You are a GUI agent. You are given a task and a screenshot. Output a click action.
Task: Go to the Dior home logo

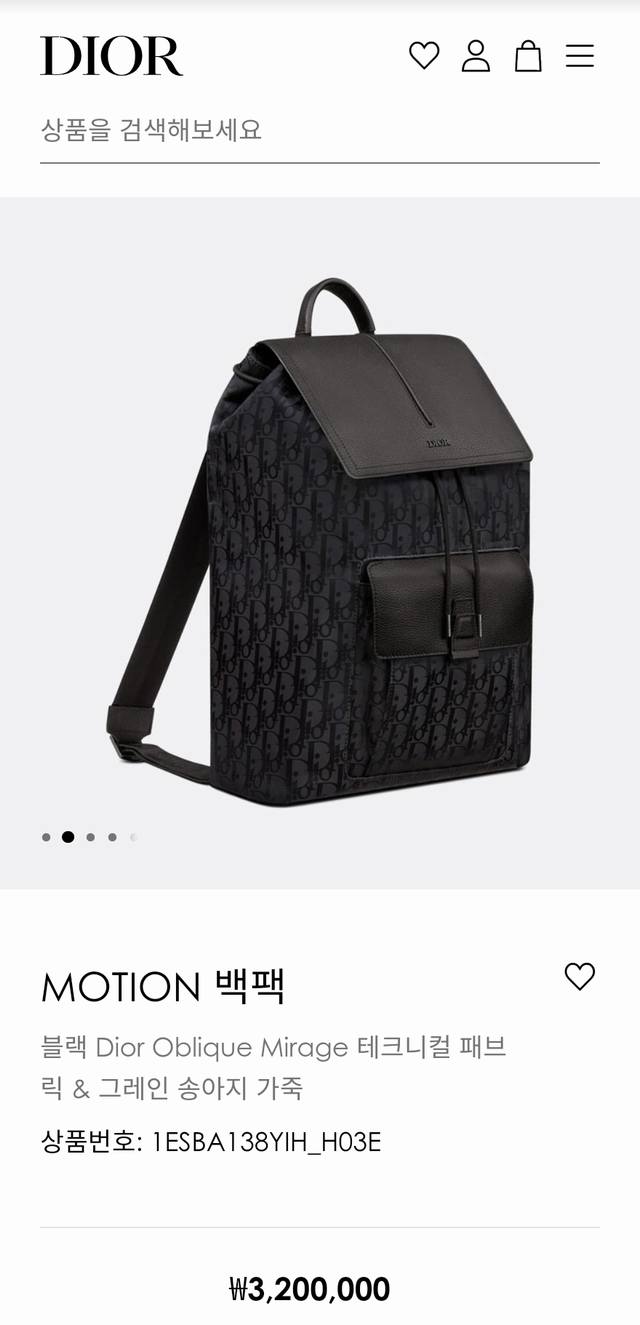pos(112,56)
